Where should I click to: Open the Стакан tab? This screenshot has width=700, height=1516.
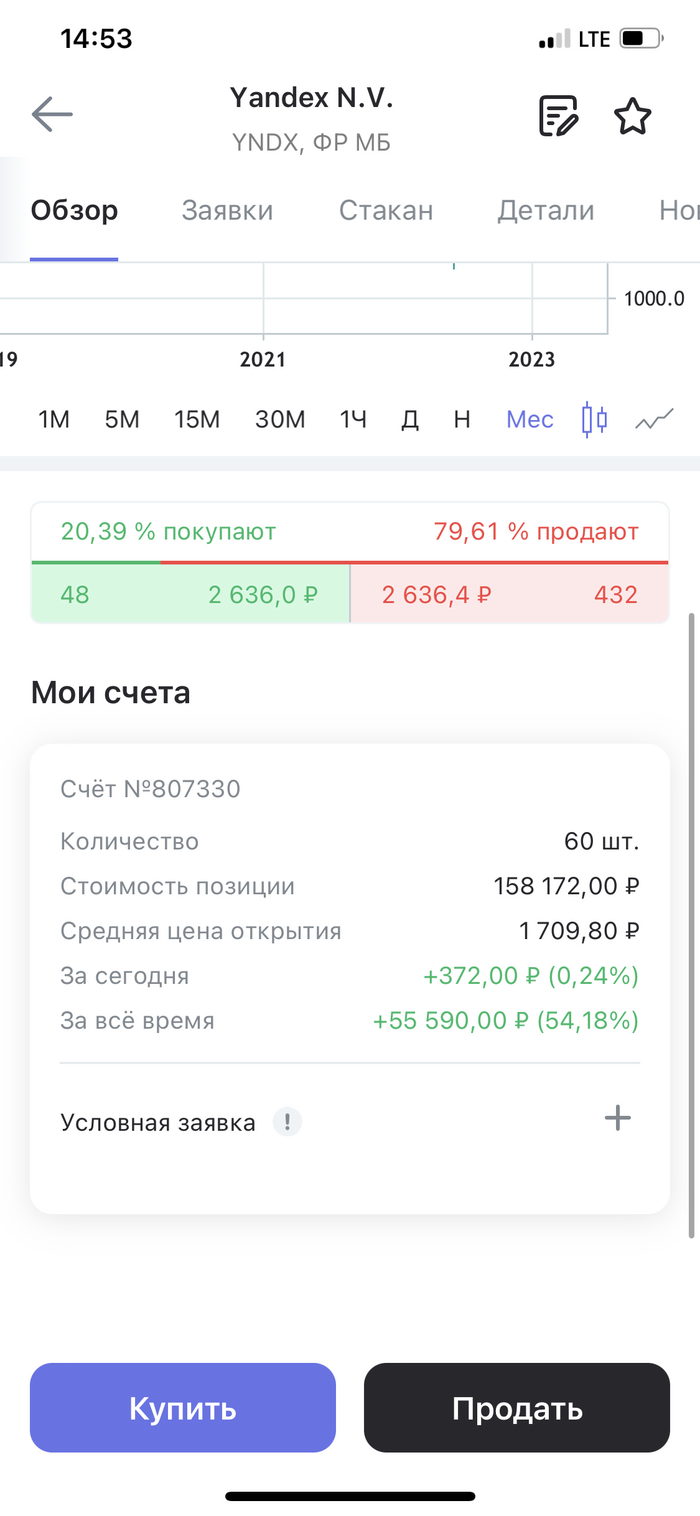coord(386,211)
